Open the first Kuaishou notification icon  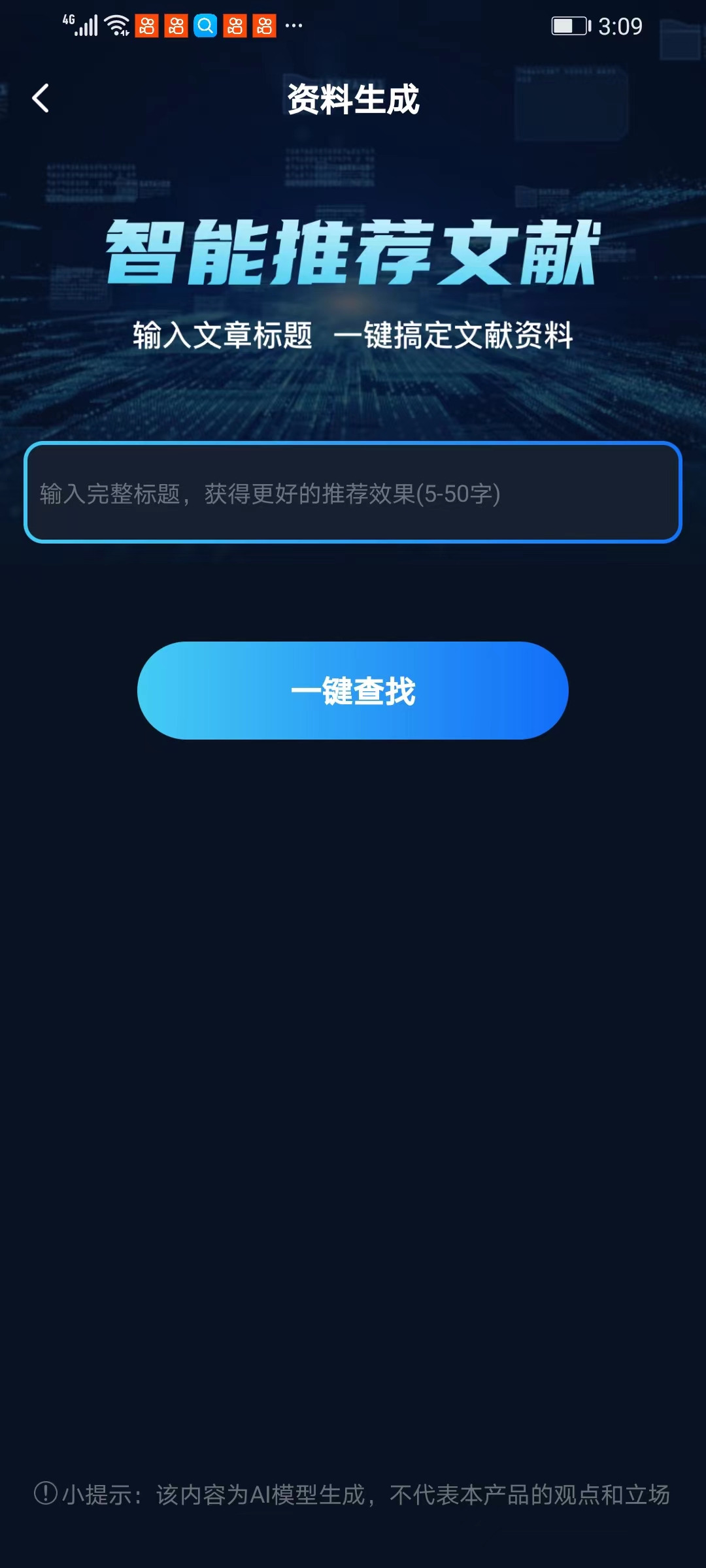point(146,25)
